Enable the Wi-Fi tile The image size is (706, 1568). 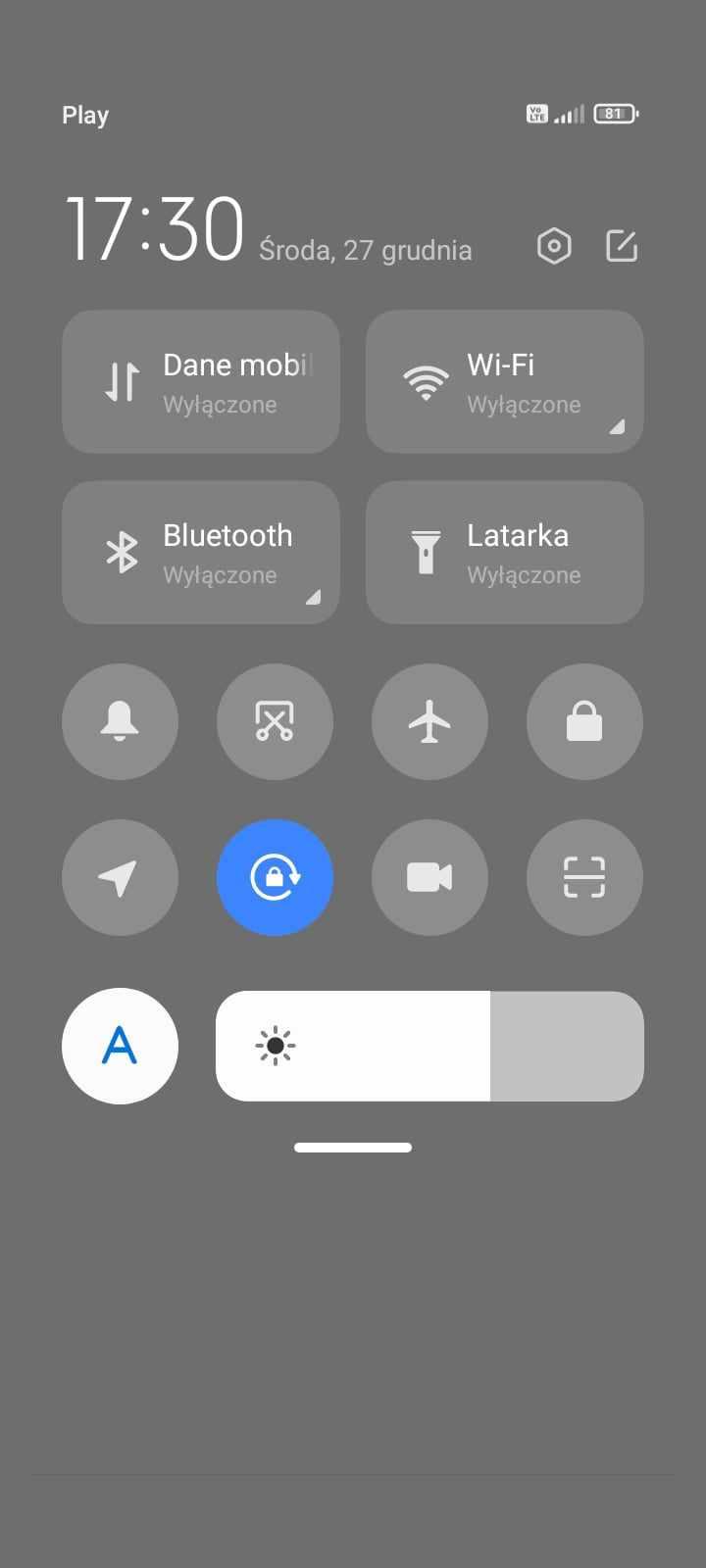pyautogui.click(x=504, y=382)
